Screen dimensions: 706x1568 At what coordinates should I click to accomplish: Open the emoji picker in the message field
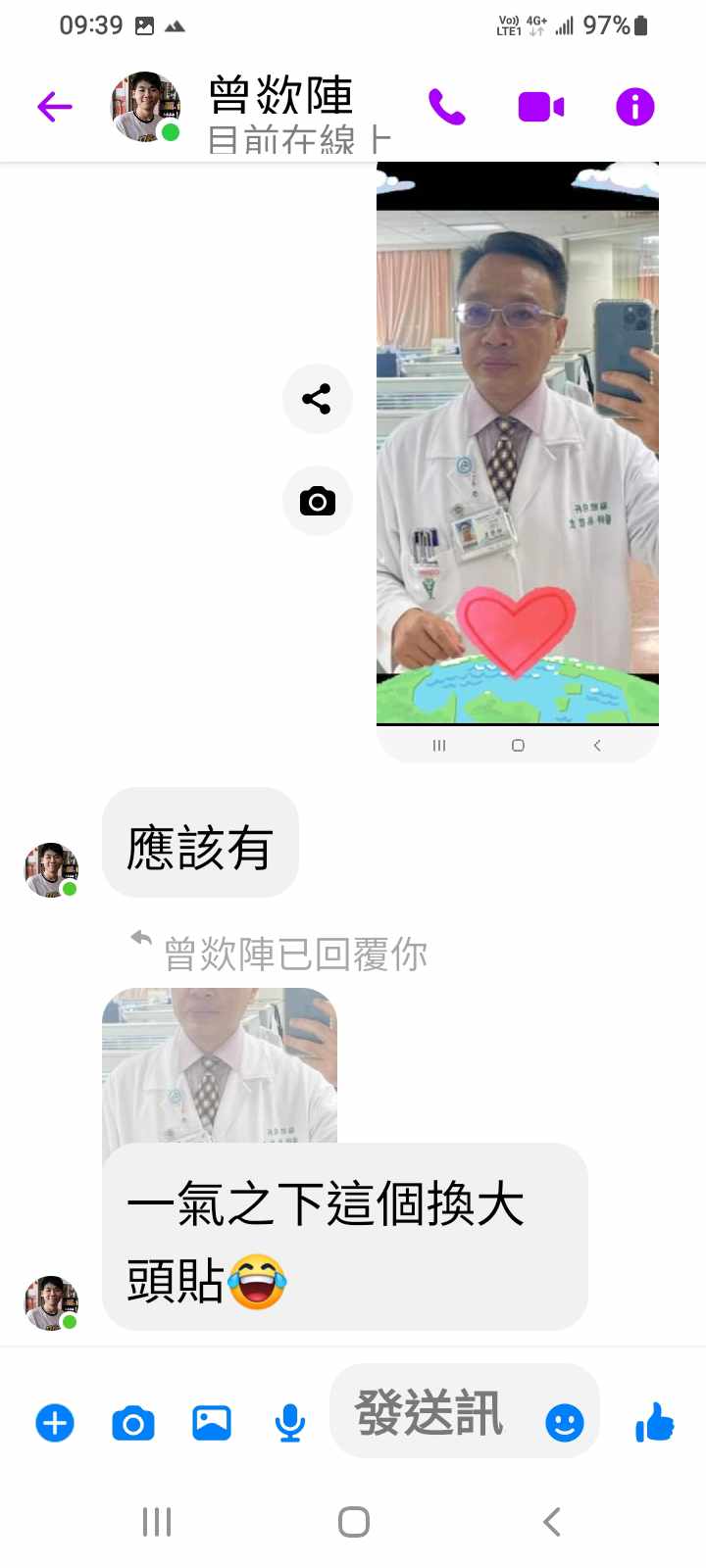565,1423
